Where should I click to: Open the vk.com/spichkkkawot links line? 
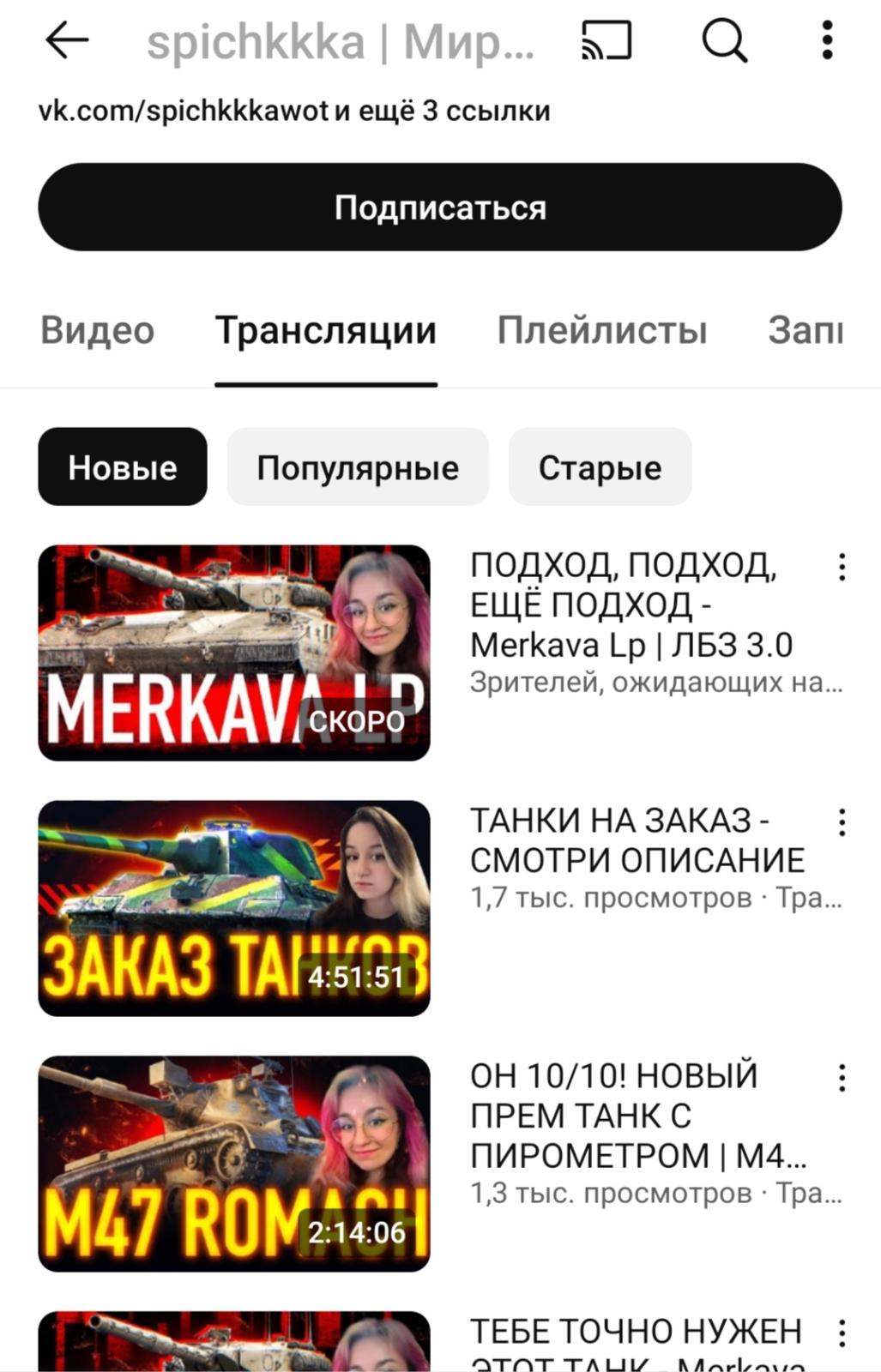pos(294,111)
